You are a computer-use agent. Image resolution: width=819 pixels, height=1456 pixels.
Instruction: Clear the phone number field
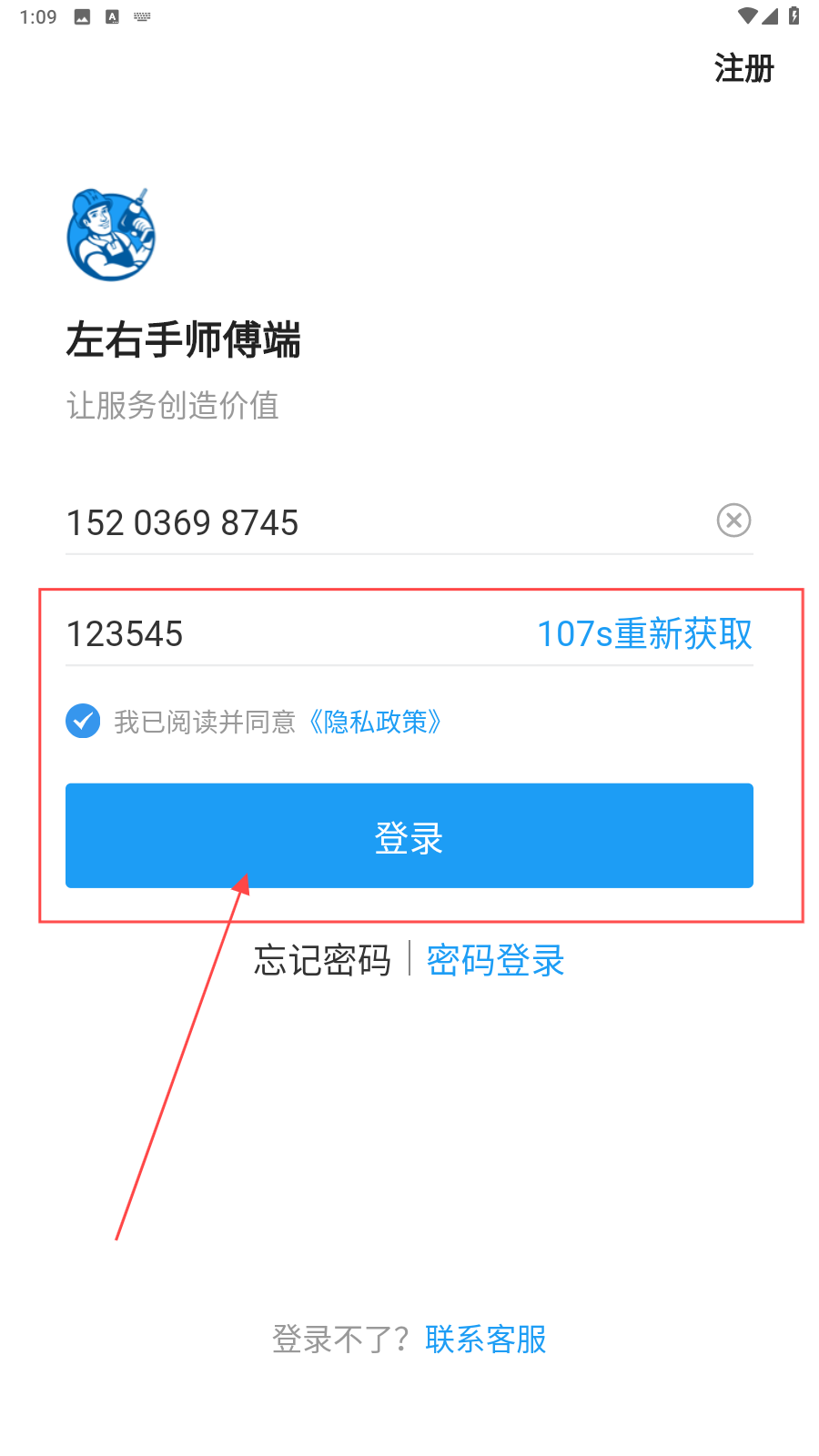click(x=733, y=521)
